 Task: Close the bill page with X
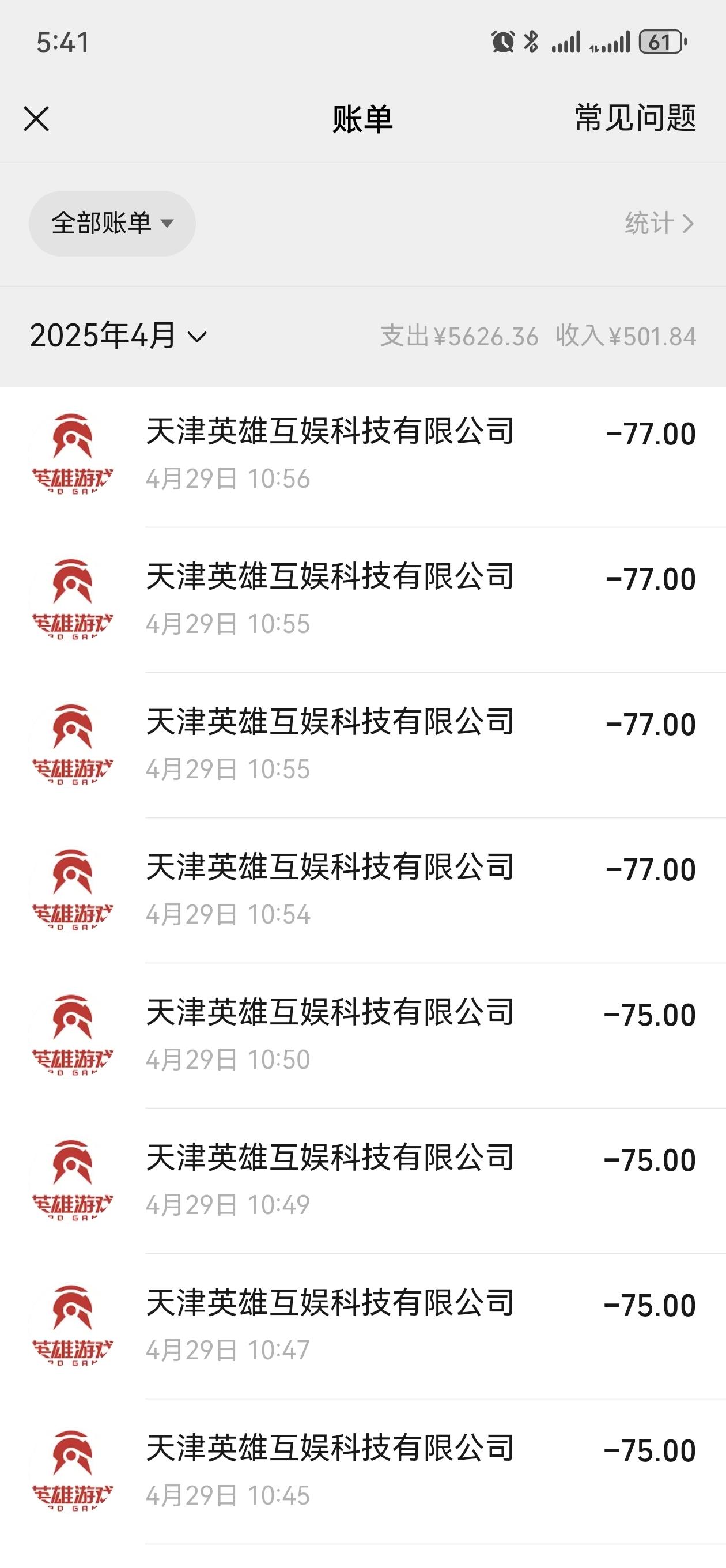(36, 119)
